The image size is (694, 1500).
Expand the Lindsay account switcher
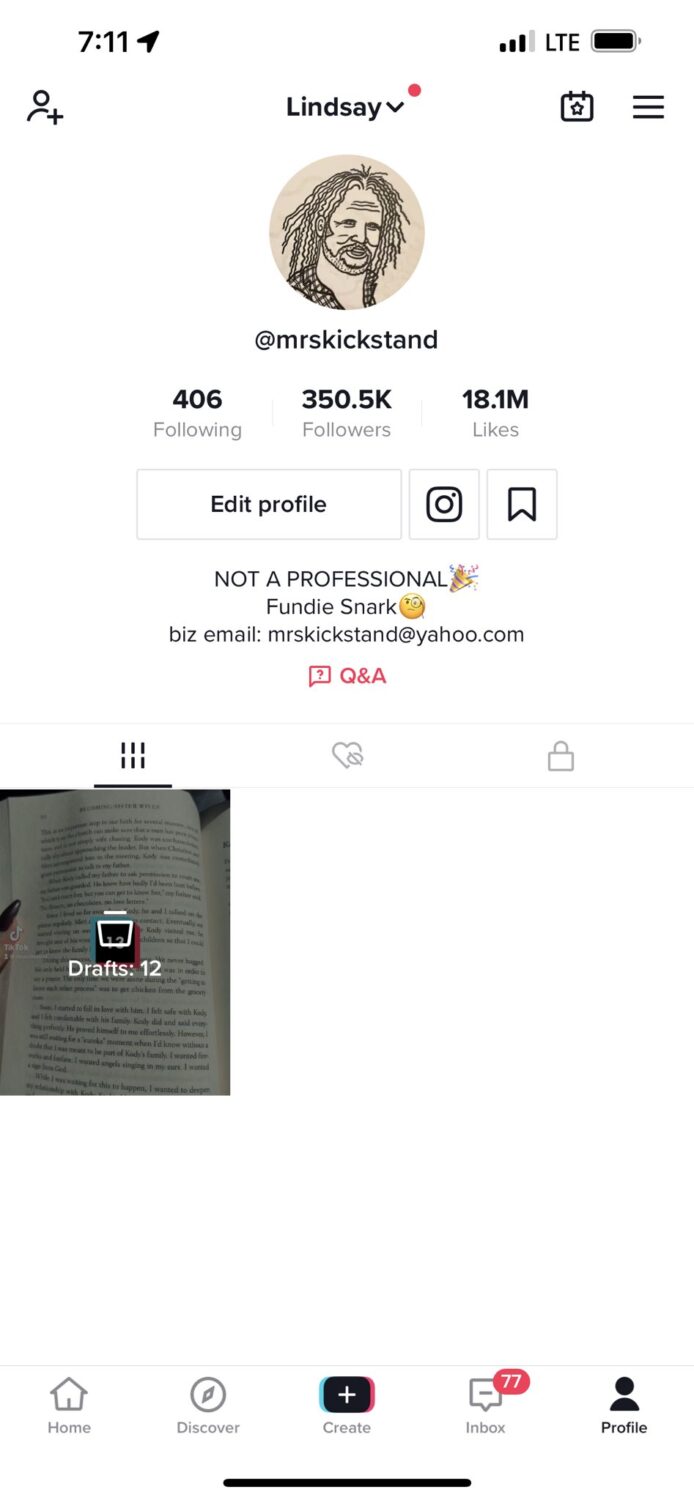coord(344,107)
